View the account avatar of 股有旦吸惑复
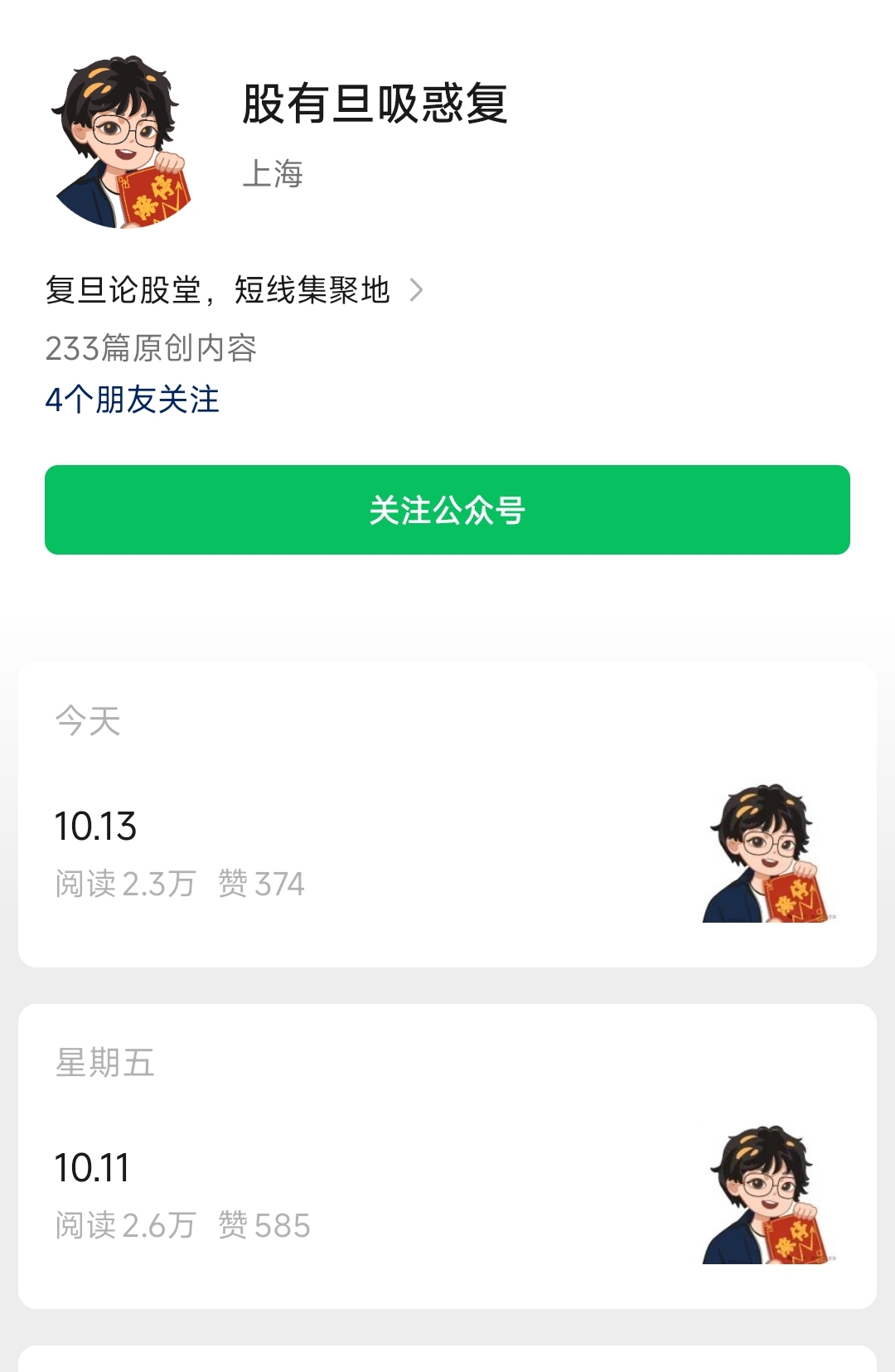The height and width of the screenshot is (1372, 895). [122, 143]
